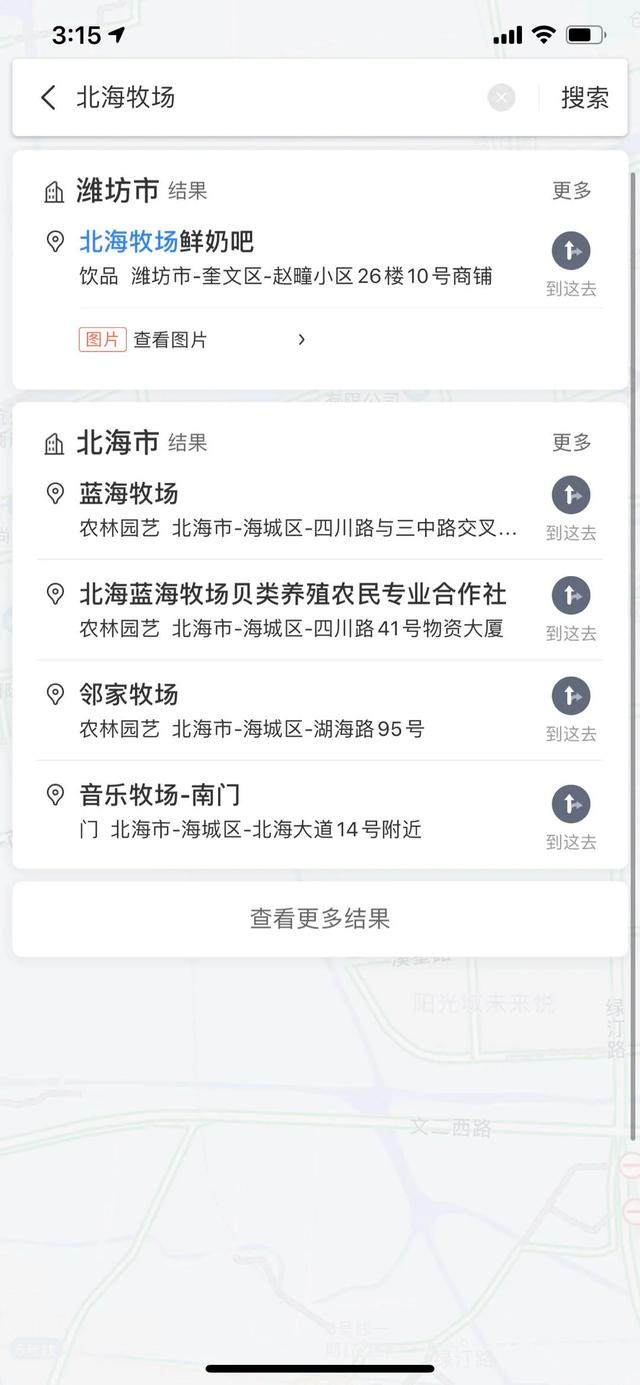View 更多 results for 北海市
Screen dimensions: 640x1385
572,442
